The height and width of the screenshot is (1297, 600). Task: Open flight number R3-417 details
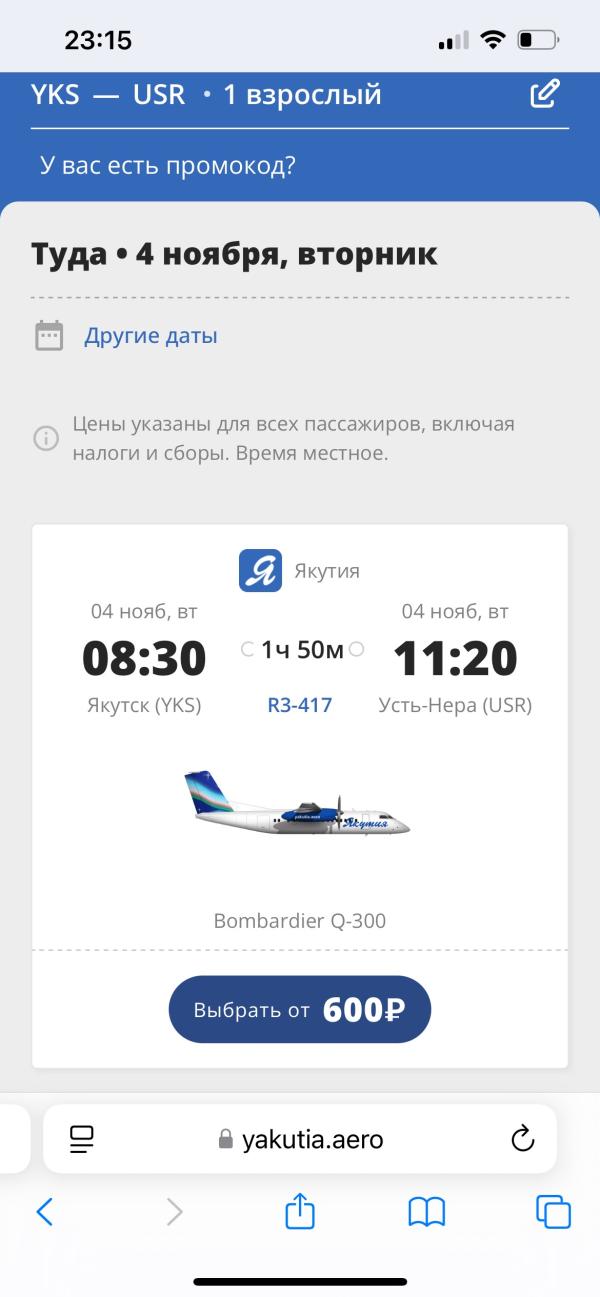300,705
